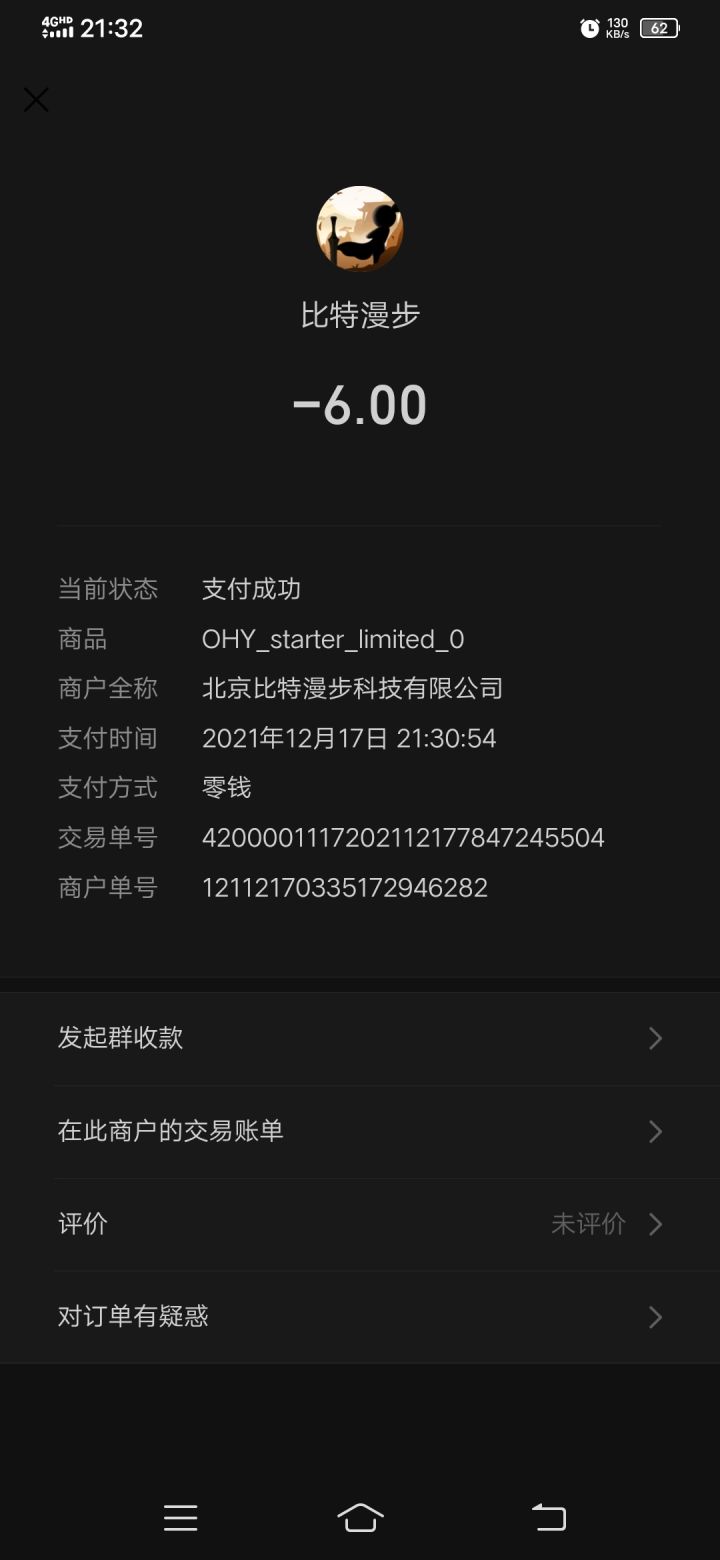Tap the network speed 130 KB/s indicator
Viewport: 720px width, 1560px height.
616,28
